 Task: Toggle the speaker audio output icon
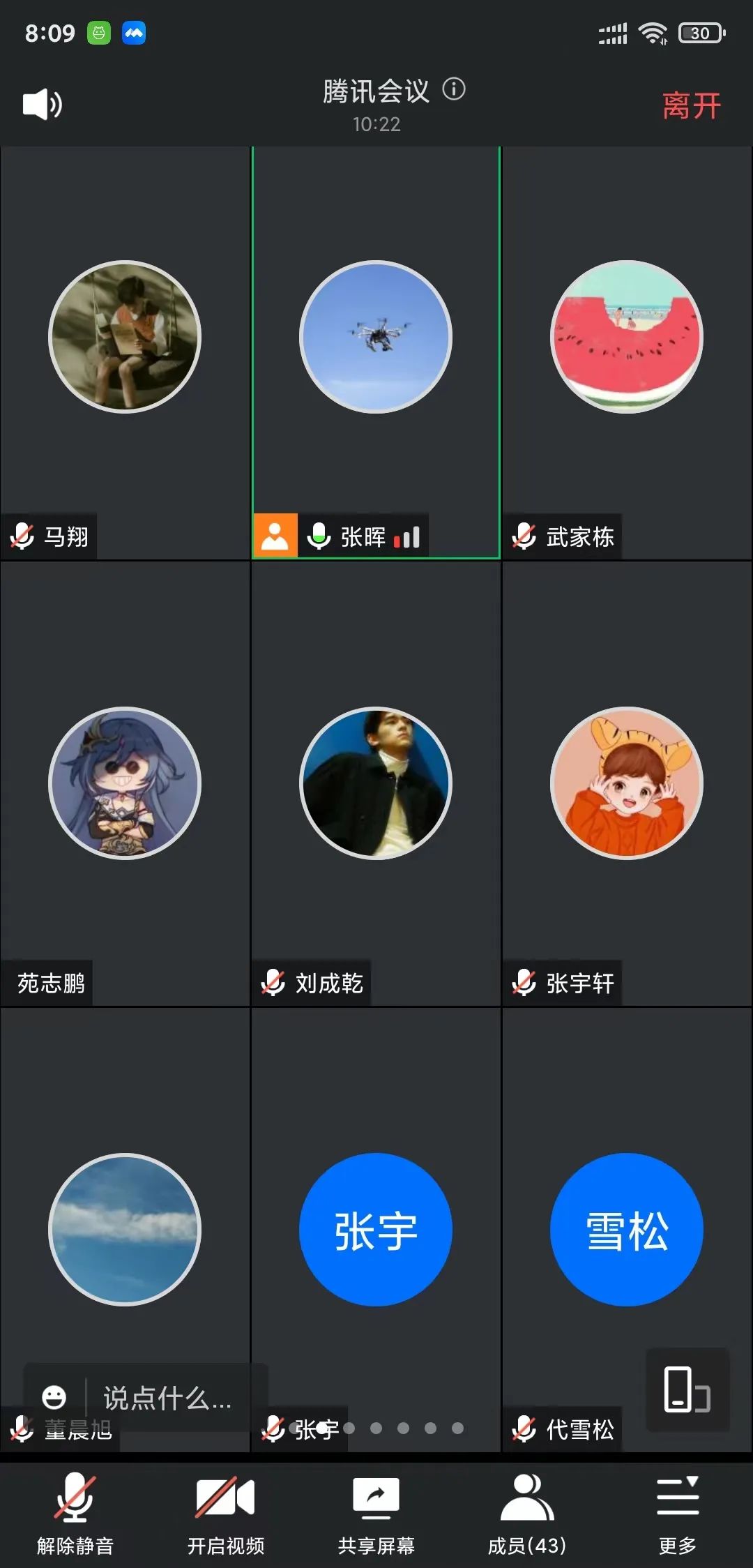[x=43, y=105]
